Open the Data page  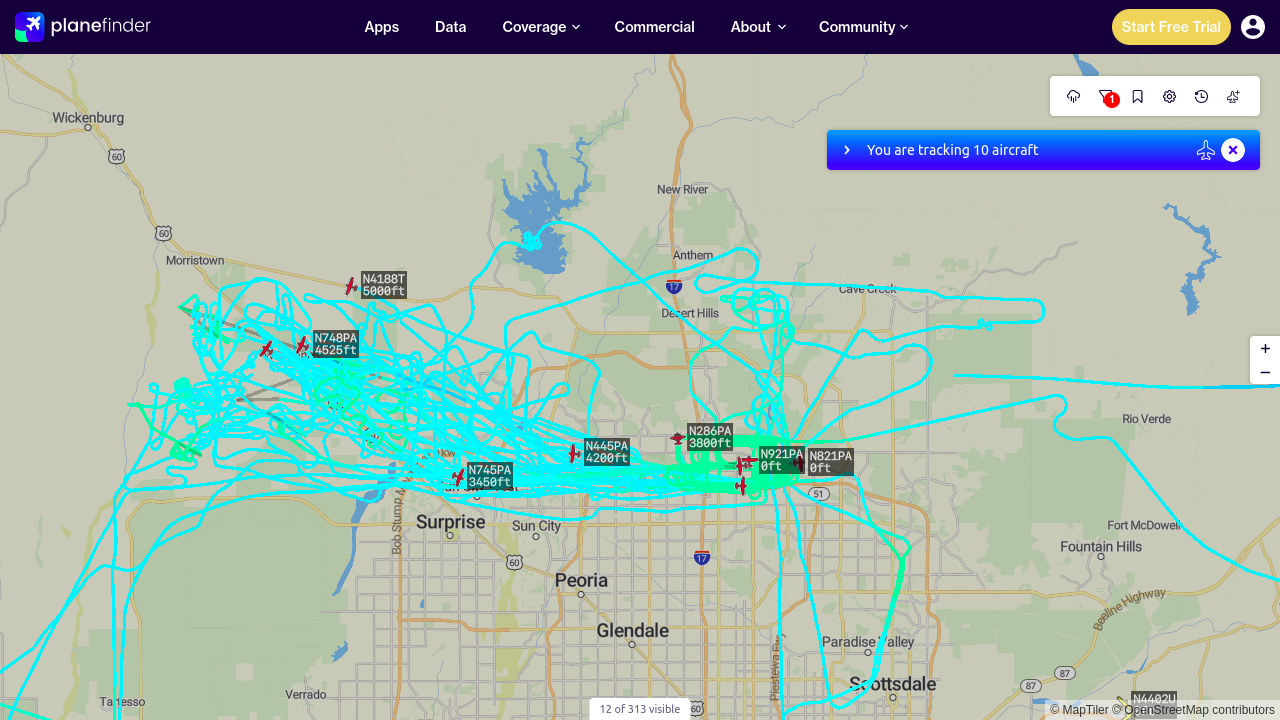451,27
